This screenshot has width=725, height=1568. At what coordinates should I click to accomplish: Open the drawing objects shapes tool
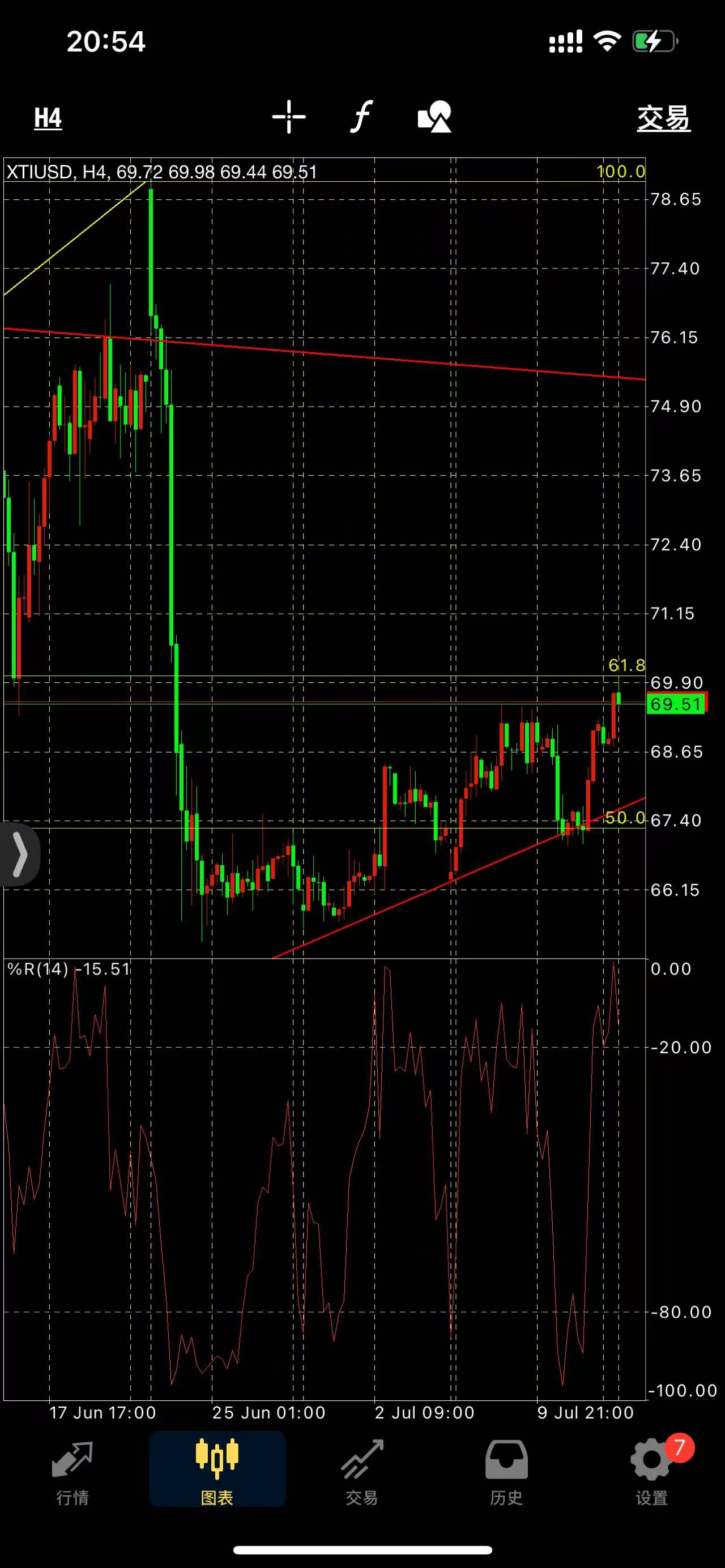pos(434,117)
